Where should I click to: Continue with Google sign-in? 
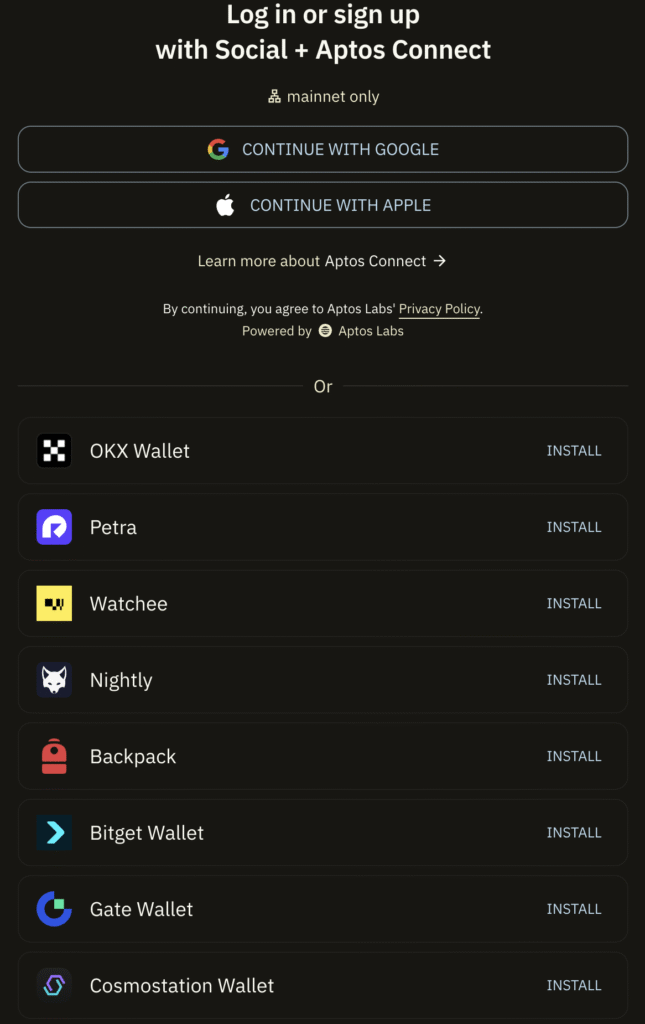322,149
